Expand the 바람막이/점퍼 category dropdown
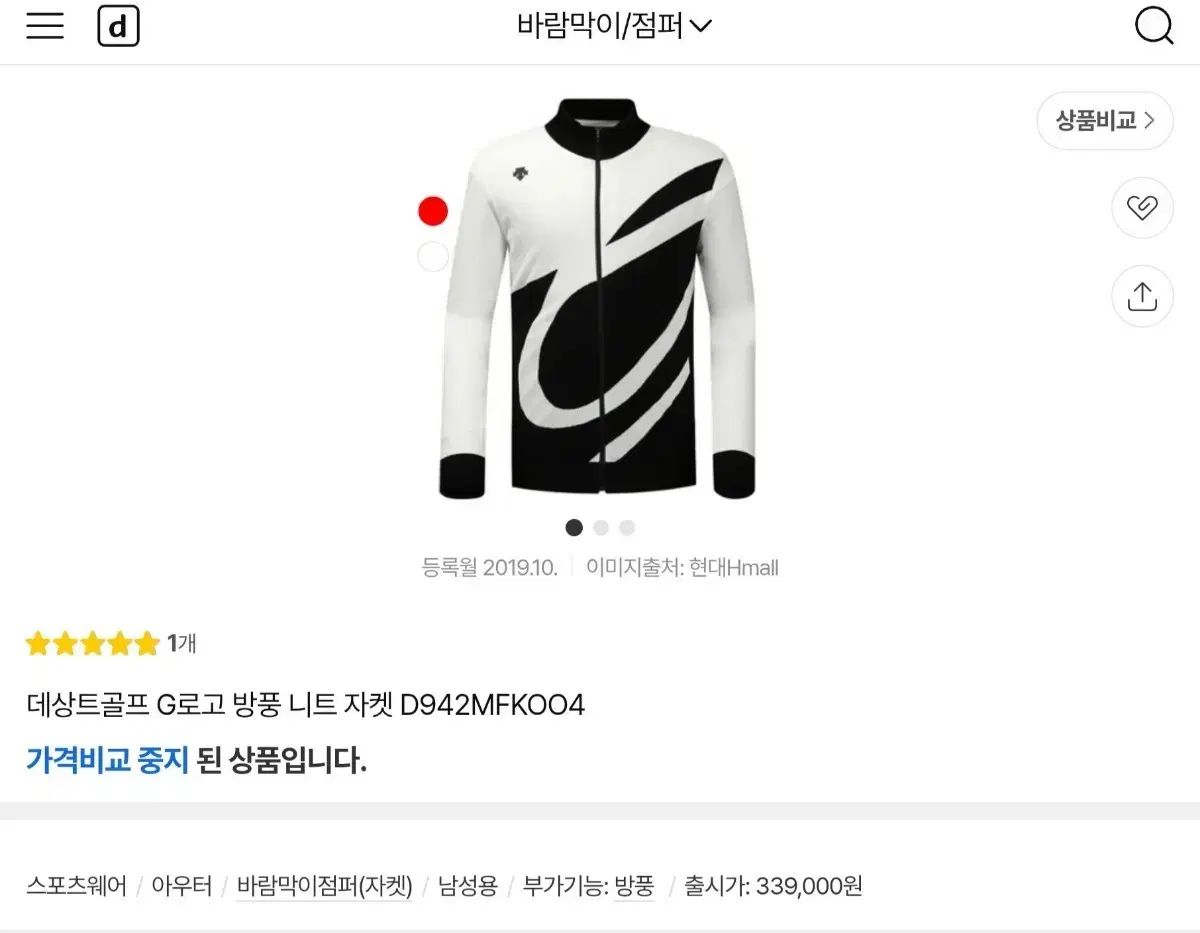 [x=613, y=26]
